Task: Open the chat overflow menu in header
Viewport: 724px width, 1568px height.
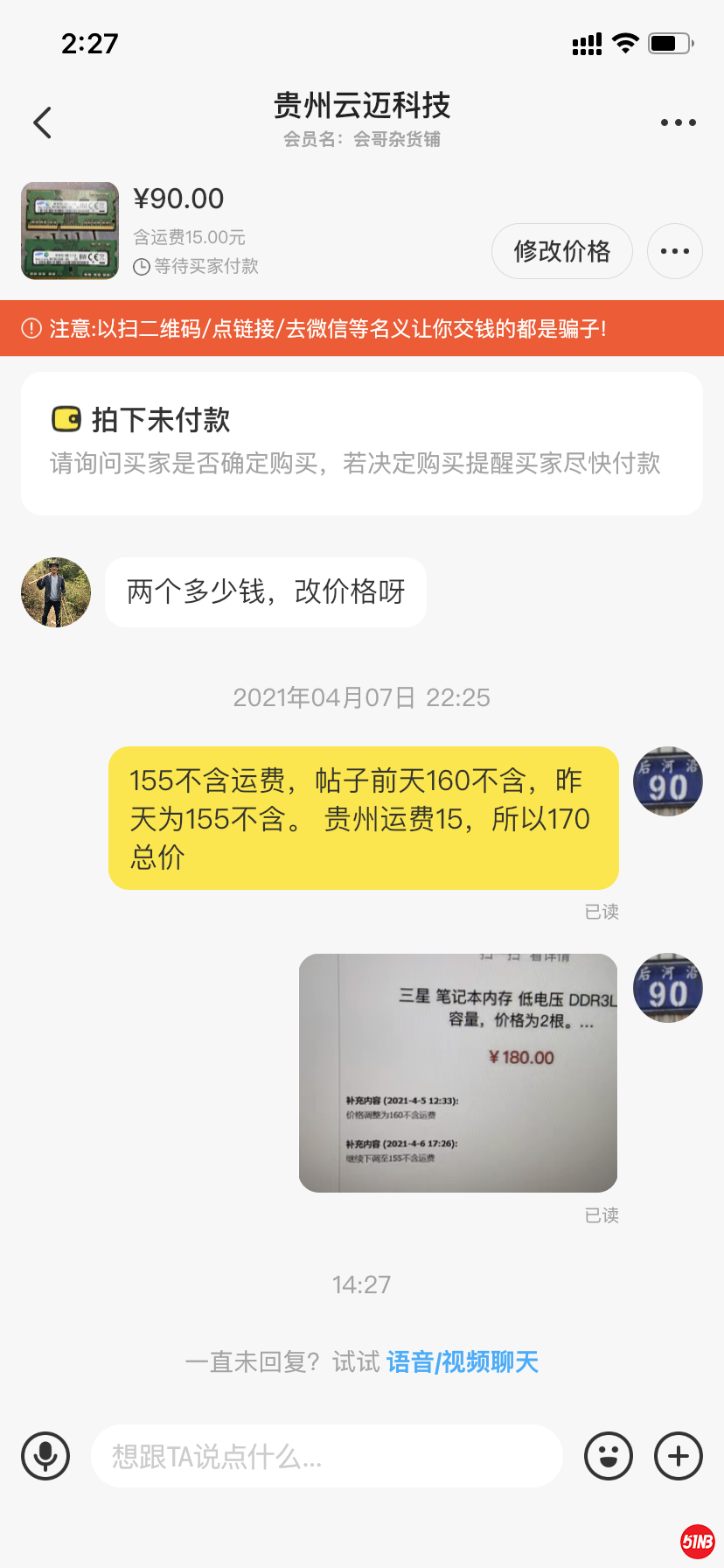Action: click(x=678, y=122)
